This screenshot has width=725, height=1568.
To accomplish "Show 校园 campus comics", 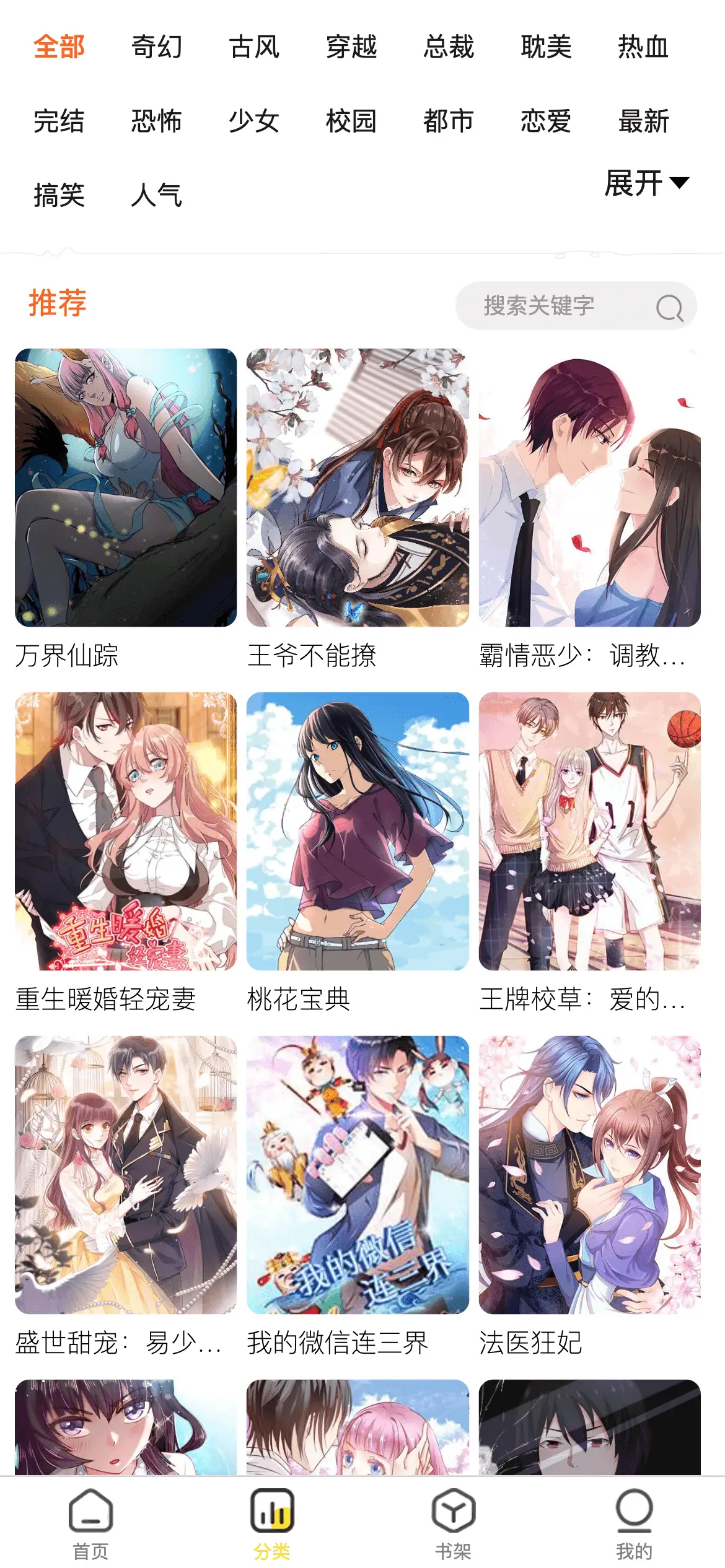I will click(351, 121).
